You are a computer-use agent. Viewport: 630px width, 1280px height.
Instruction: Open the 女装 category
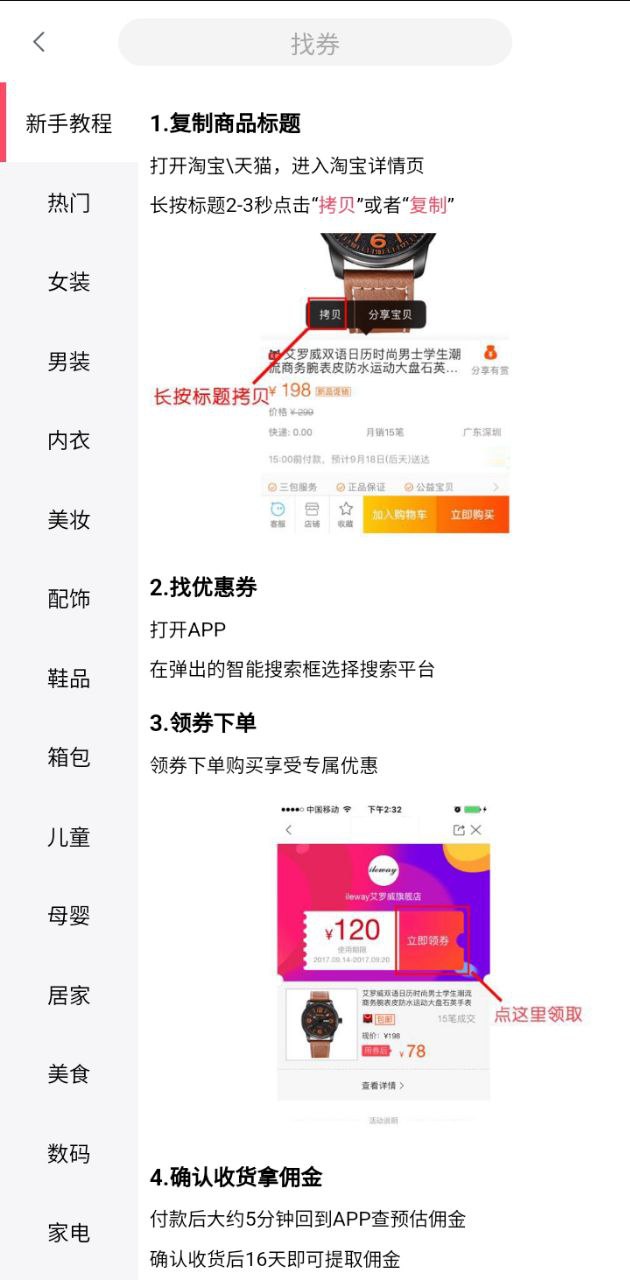(x=69, y=282)
